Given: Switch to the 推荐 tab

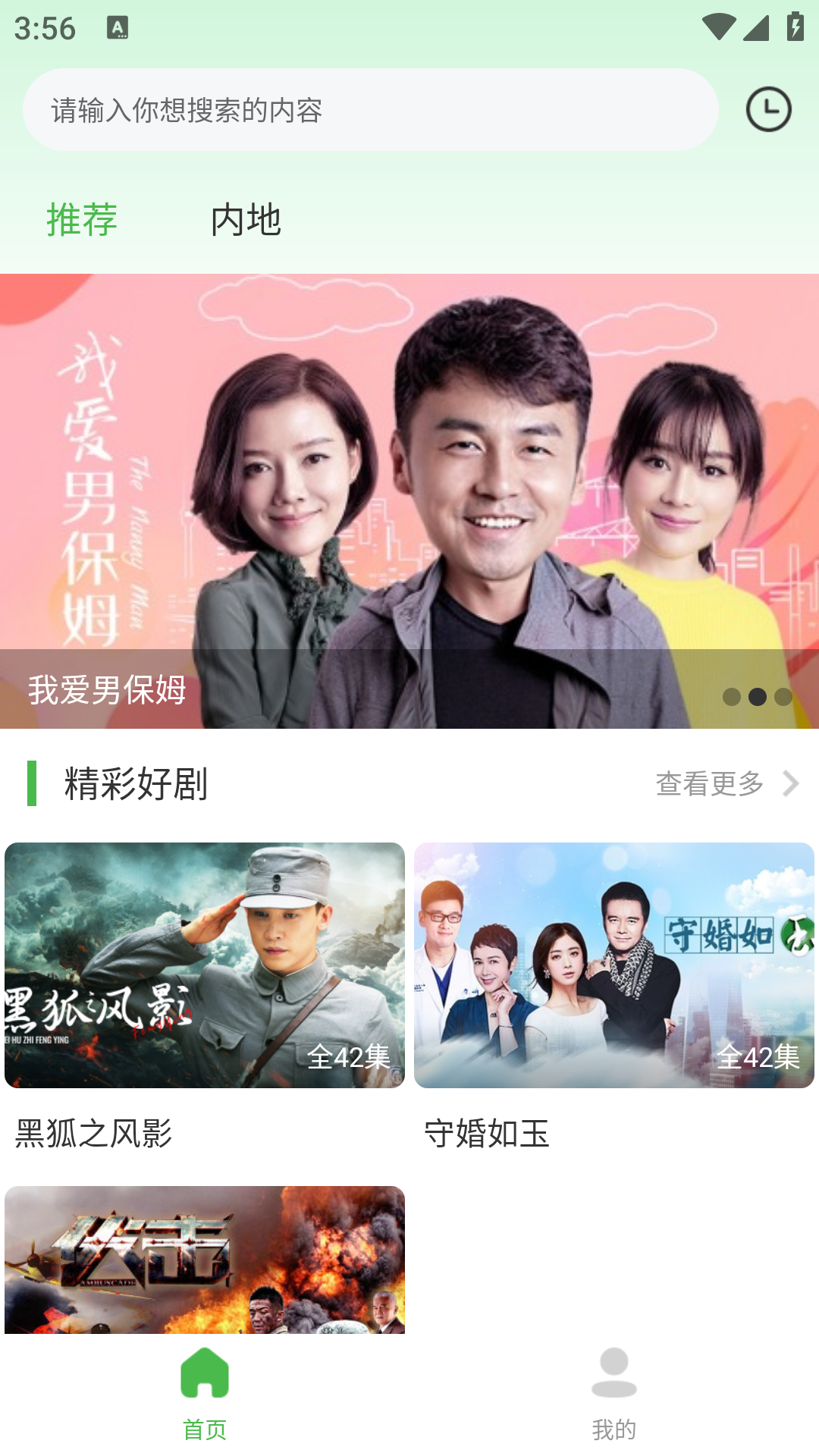Looking at the screenshot, I should (x=82, y=220).
